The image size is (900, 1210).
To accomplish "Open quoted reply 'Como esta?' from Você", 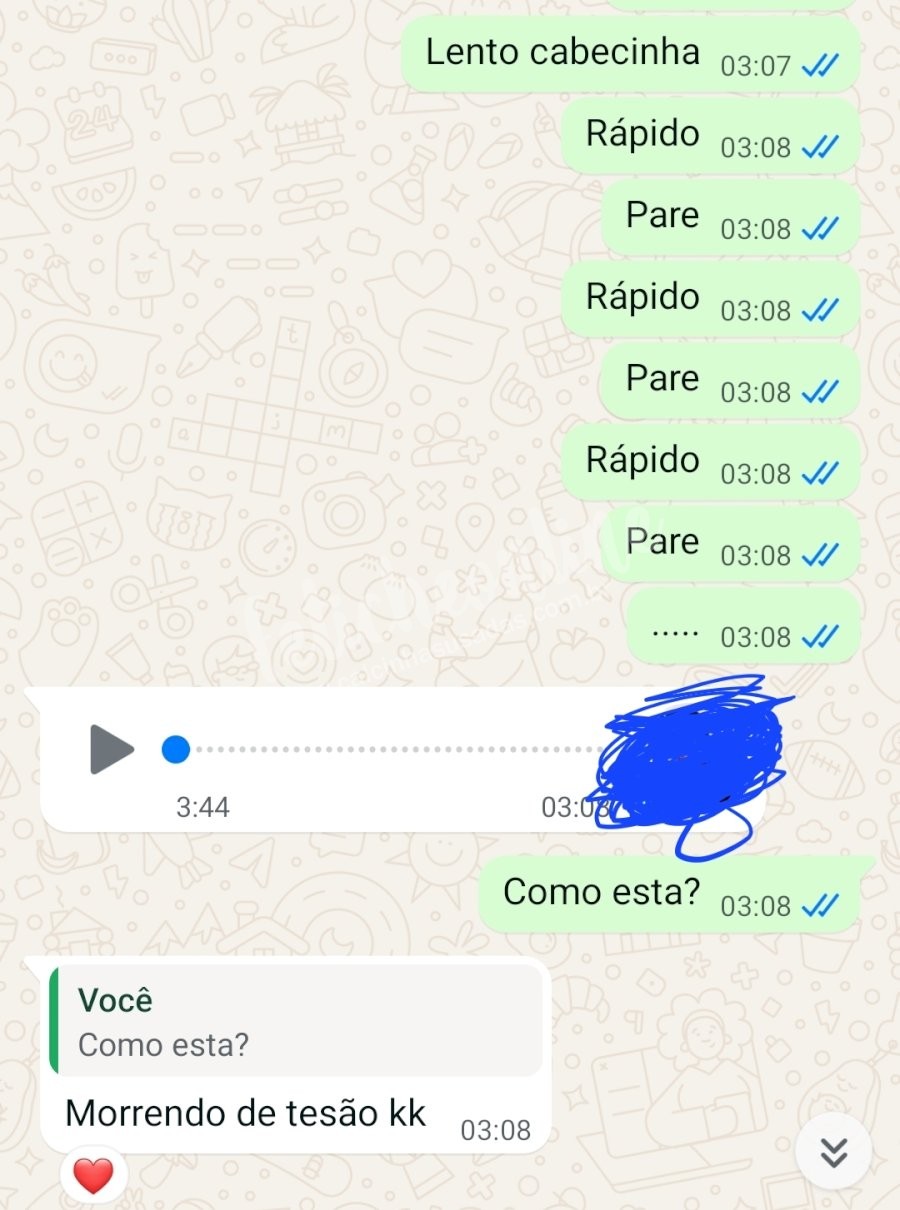I will point(296,1021).
